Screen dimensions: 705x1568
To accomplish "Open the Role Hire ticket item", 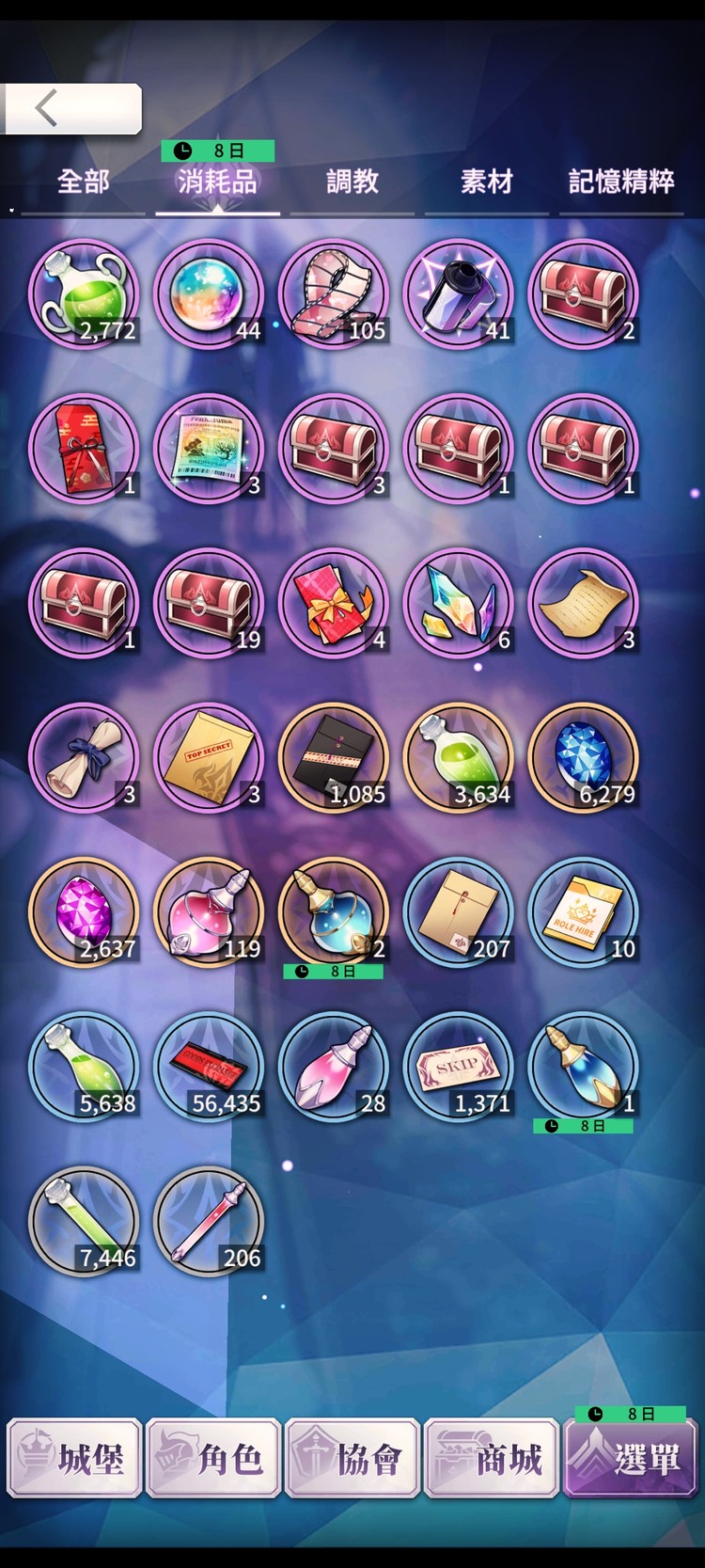I will click(584, 912).
